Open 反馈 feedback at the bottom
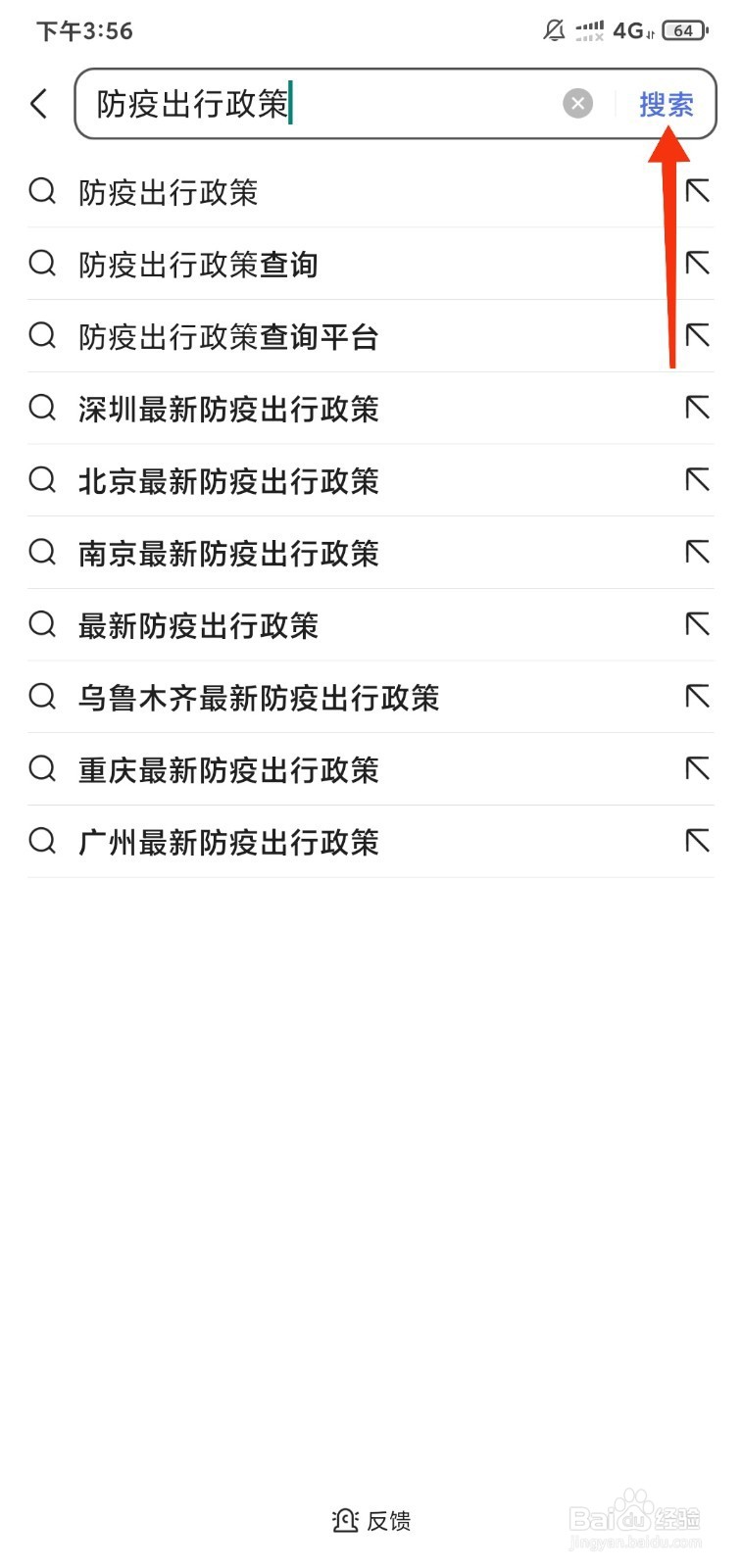This screenshot has height=1568, width=742. pos(371,1520)
